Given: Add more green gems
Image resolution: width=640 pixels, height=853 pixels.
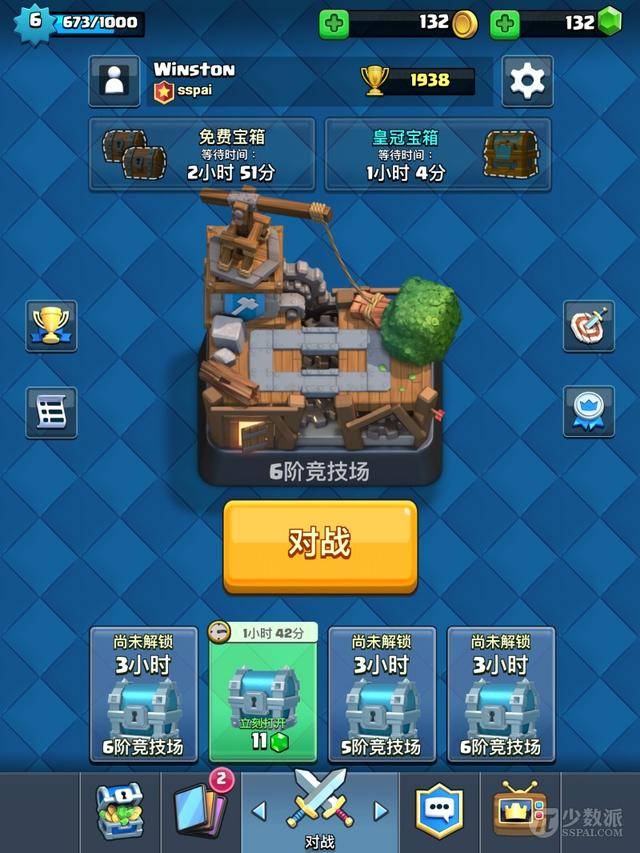Looking at the screenshot, I should tap(504, 23).
